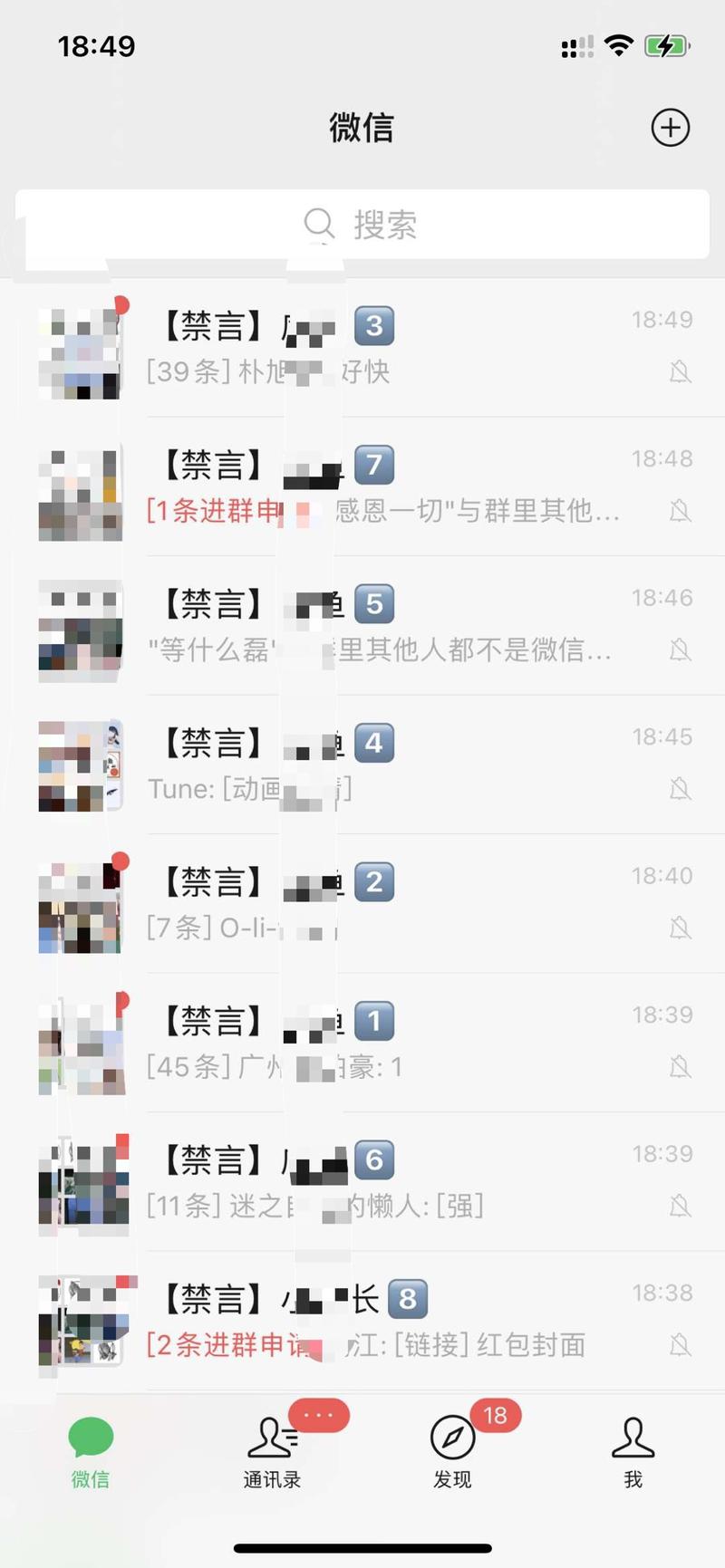This screenshot has width=725, height=1568.
Task: Tap the search input field
Action: [362, 223]
